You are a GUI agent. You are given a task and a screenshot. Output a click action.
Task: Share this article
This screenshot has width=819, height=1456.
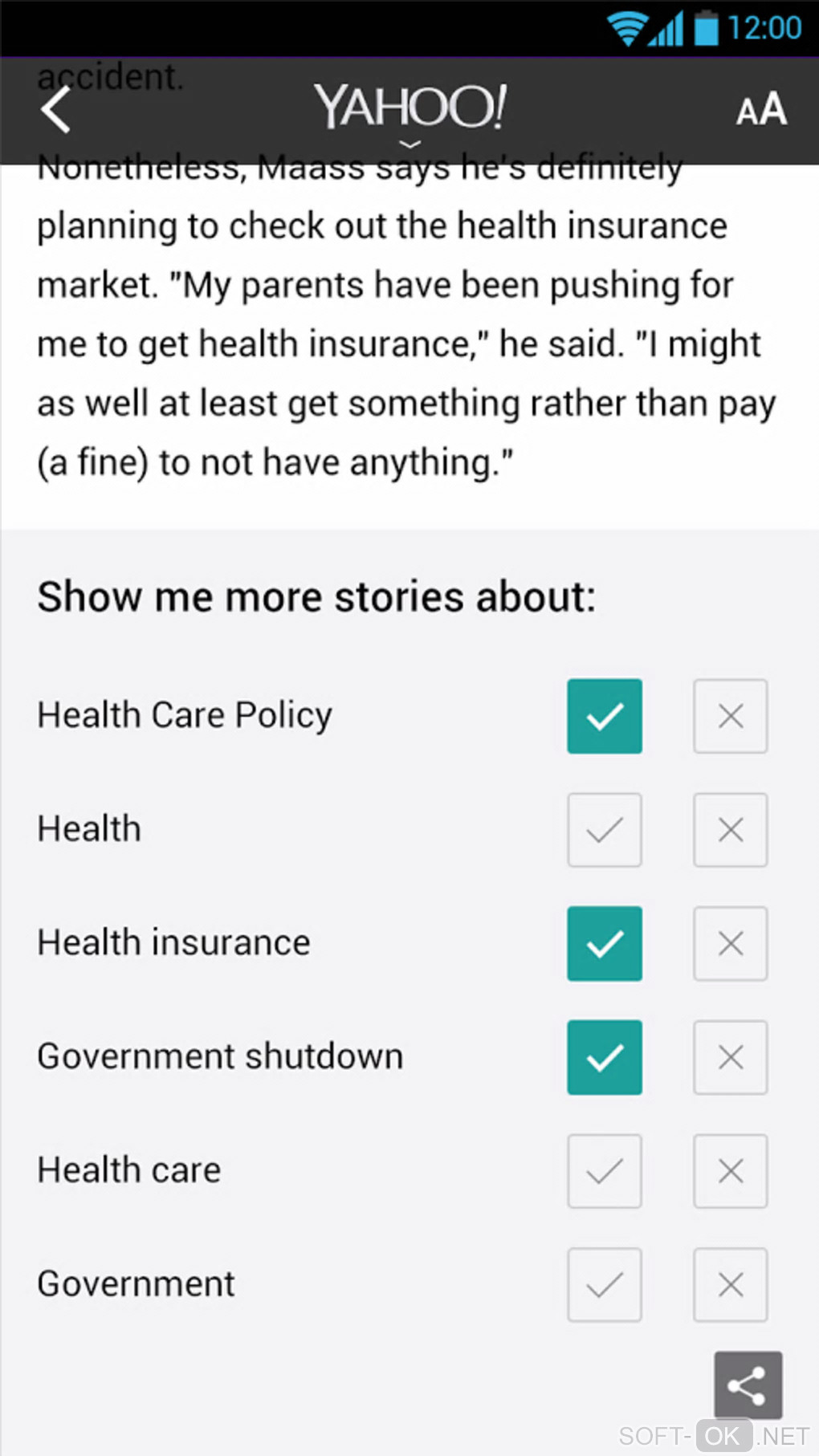748,1385
